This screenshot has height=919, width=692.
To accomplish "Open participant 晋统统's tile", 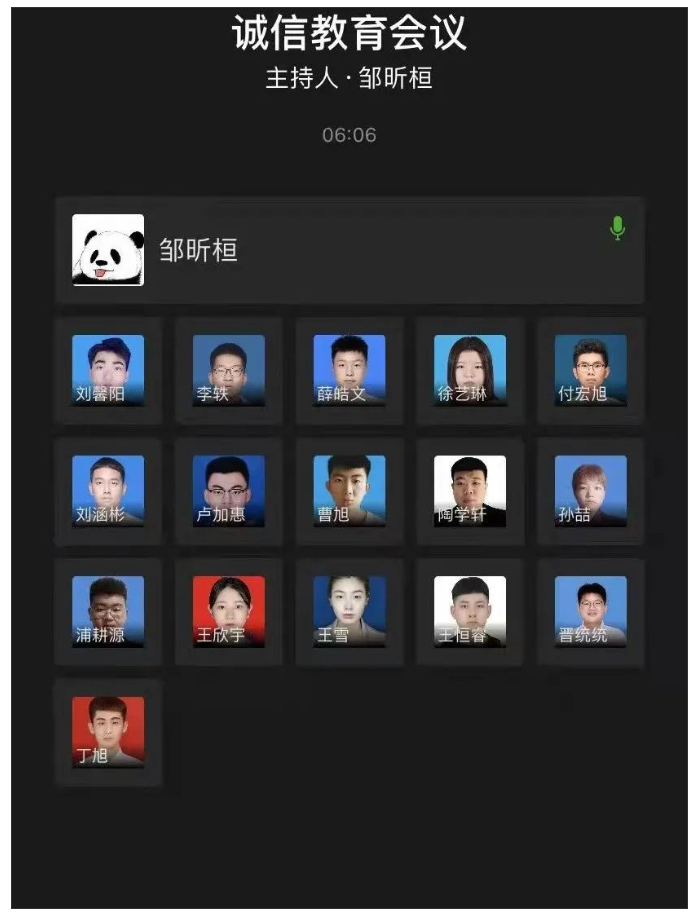I will pos(590,612).
